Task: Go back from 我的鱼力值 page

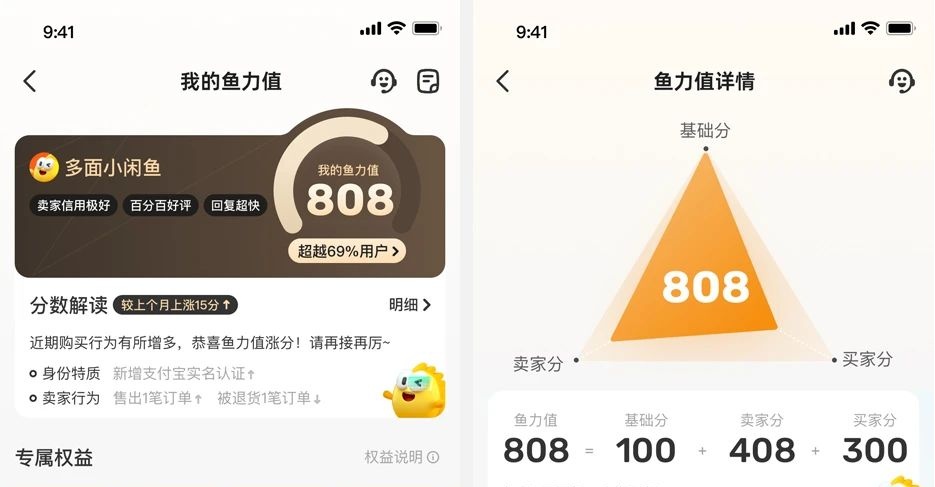Action: 30,81
